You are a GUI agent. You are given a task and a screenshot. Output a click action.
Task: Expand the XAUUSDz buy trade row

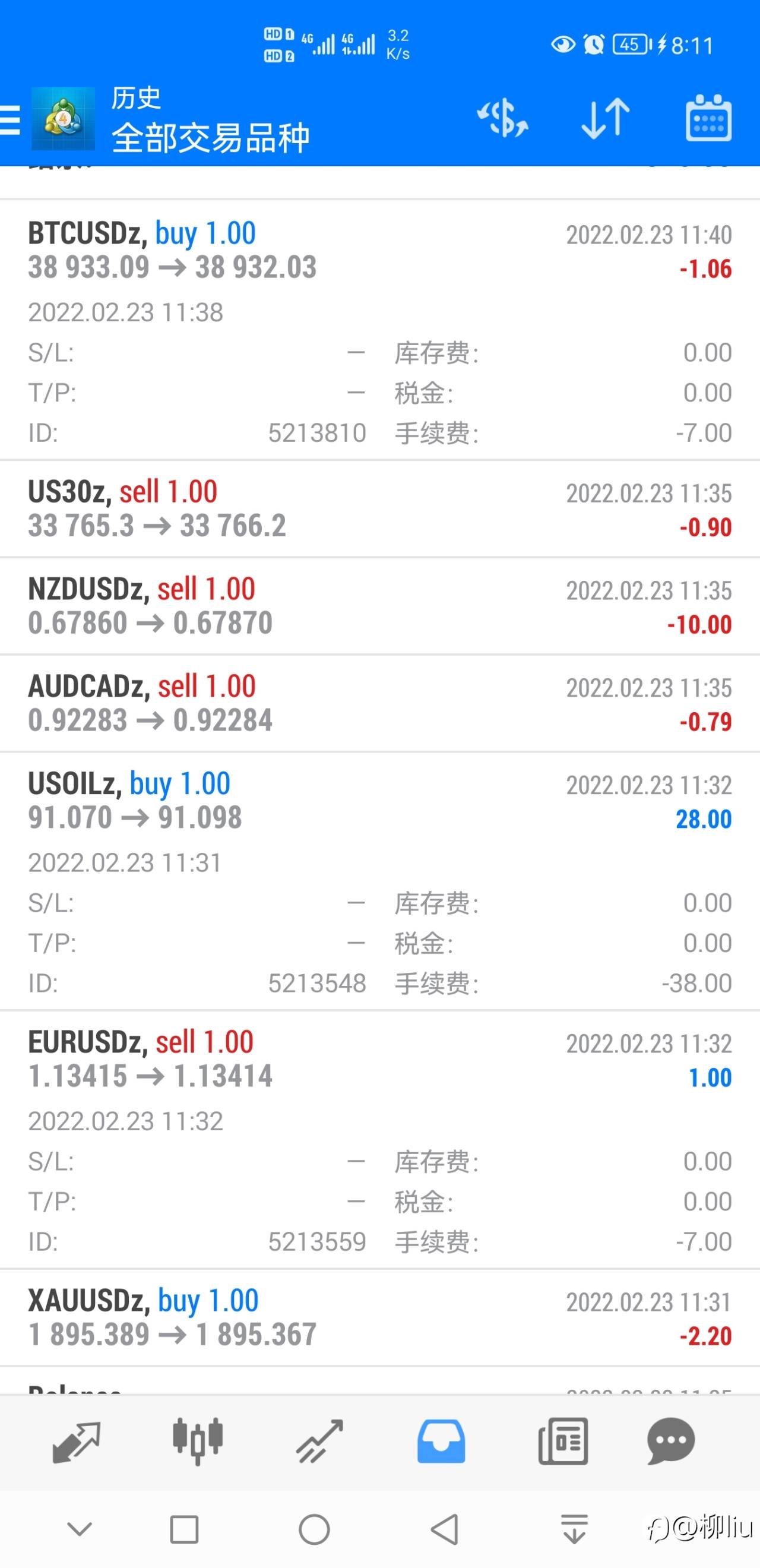(x=379, y=1318)
